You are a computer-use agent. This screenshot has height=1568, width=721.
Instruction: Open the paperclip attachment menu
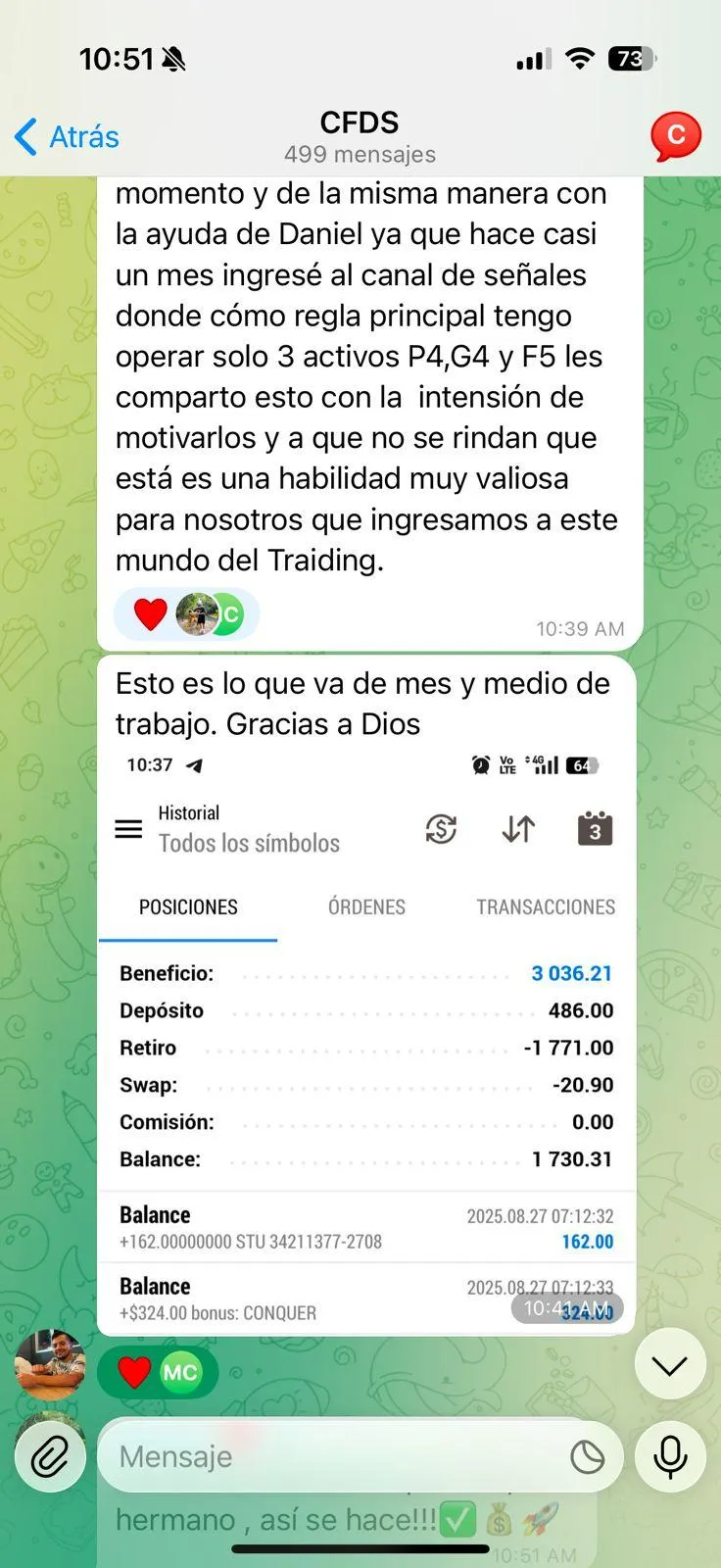[49, 1457]
